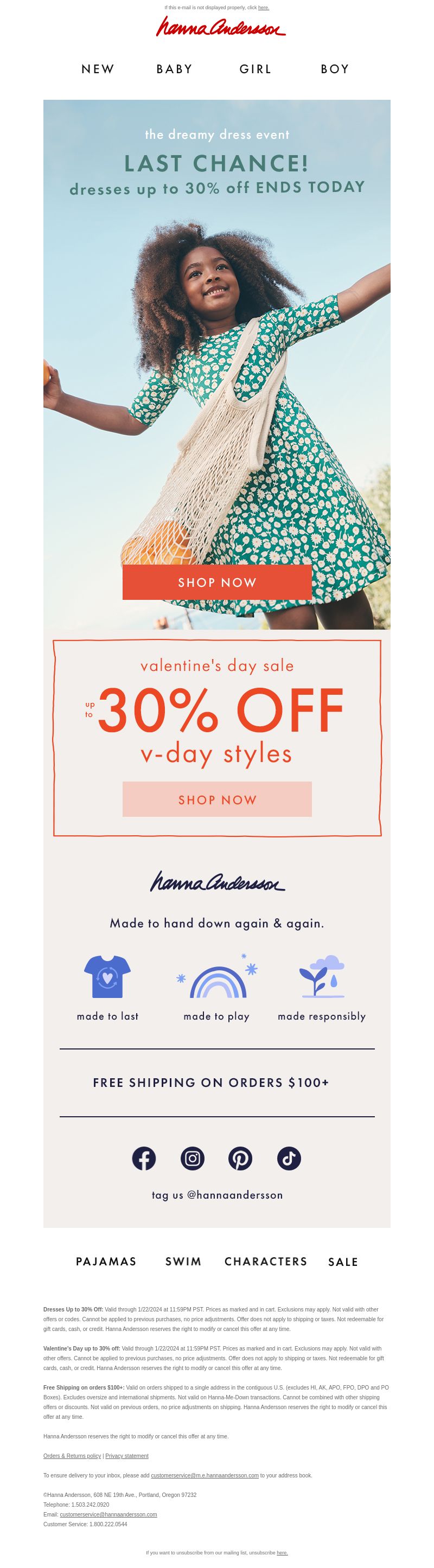The image size is (434, 1568).
Task: Open the TikTok icon
Action: [289, 1158]
